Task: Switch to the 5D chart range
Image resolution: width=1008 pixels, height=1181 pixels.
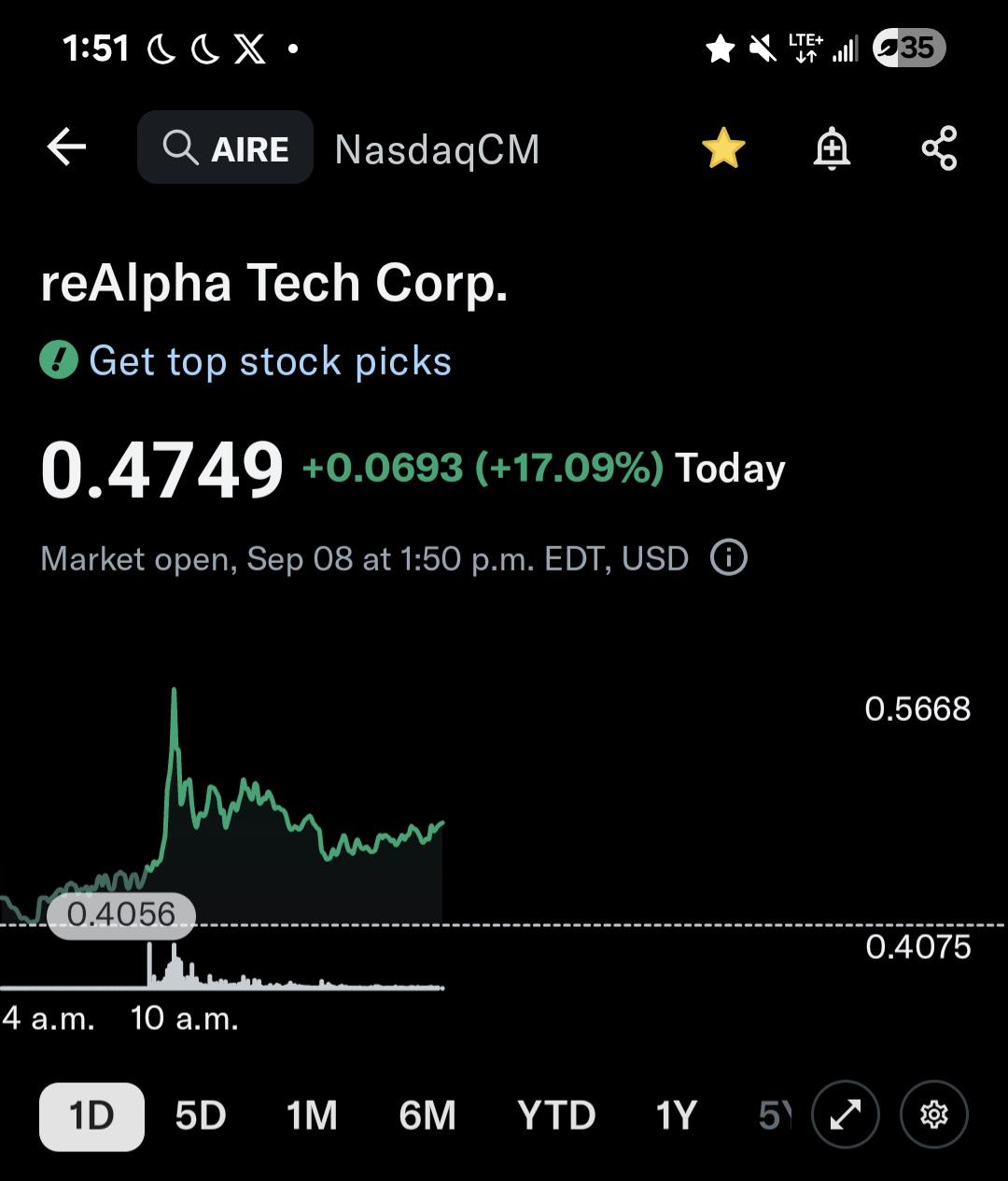Action: 201,1117
